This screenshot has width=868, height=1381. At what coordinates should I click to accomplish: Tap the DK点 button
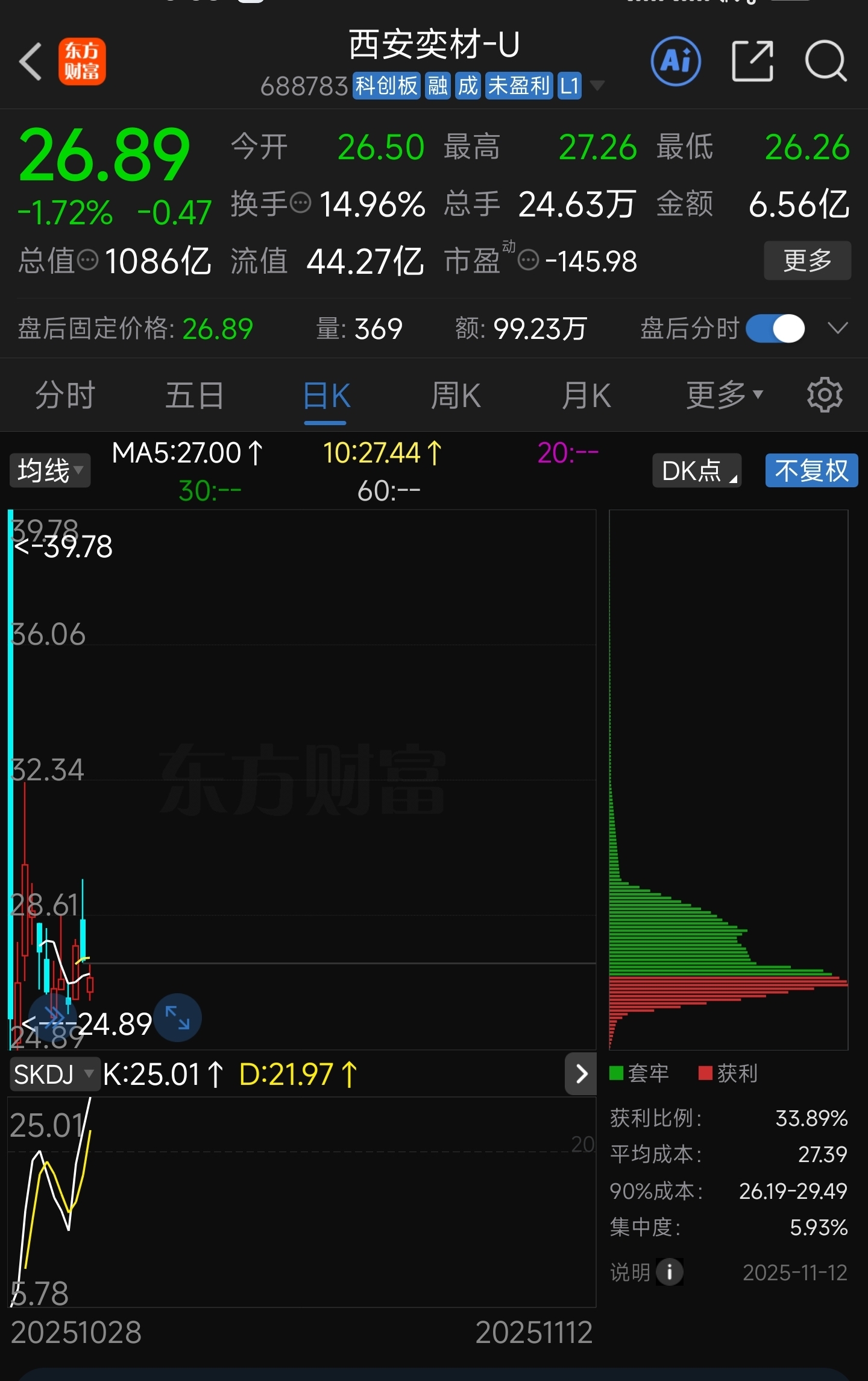click(697, 470)
